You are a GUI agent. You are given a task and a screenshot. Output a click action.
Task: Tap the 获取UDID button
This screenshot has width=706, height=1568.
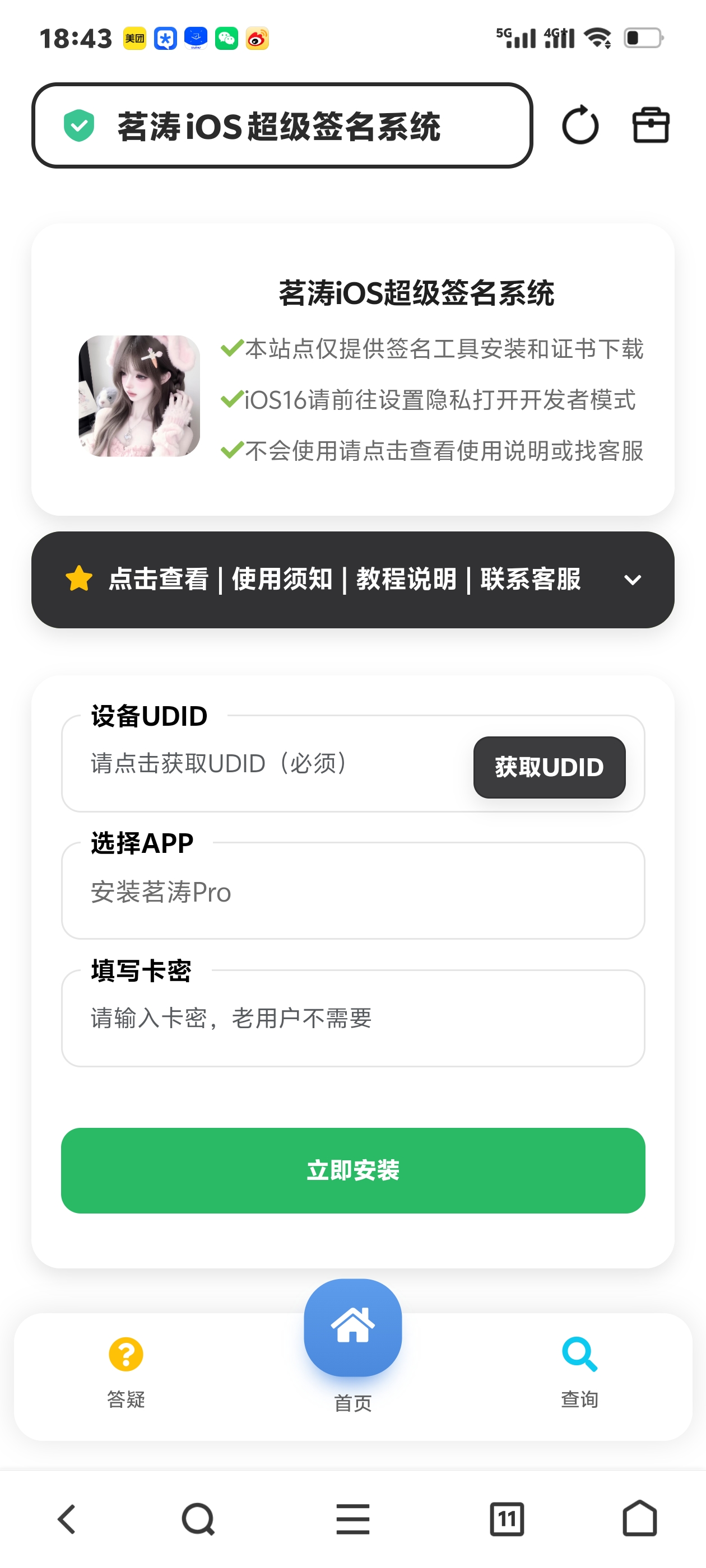coord(549,766)
